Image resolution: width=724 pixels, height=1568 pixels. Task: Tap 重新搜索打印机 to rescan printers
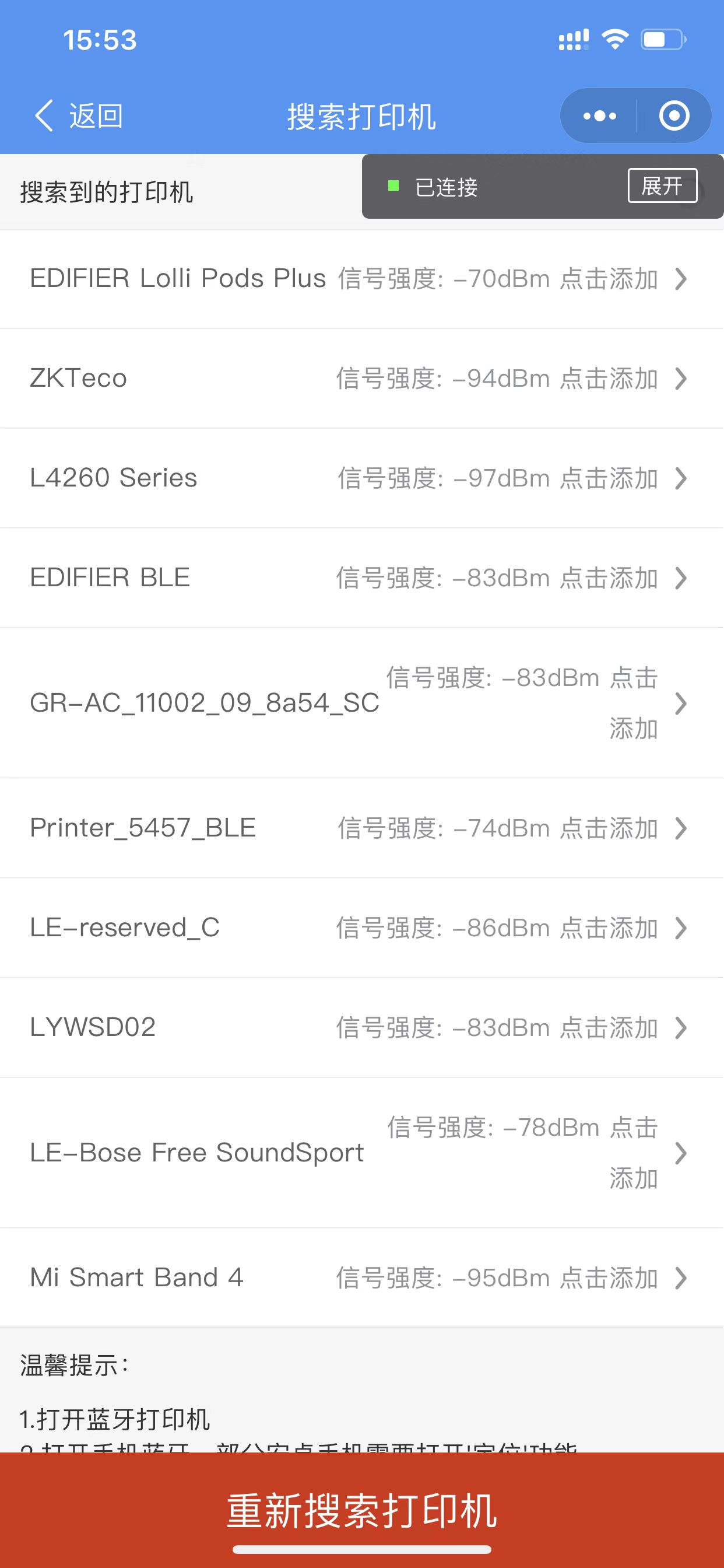point(362,1510)
